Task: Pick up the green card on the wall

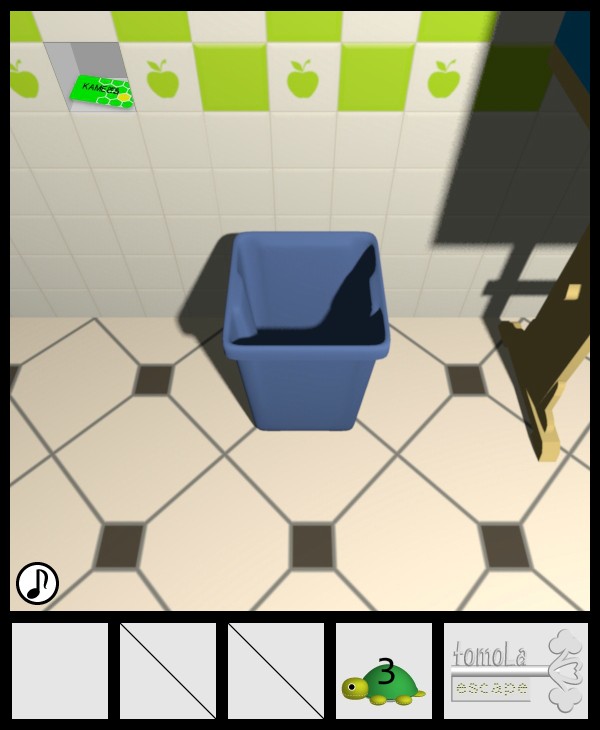Action: (101, 92)
